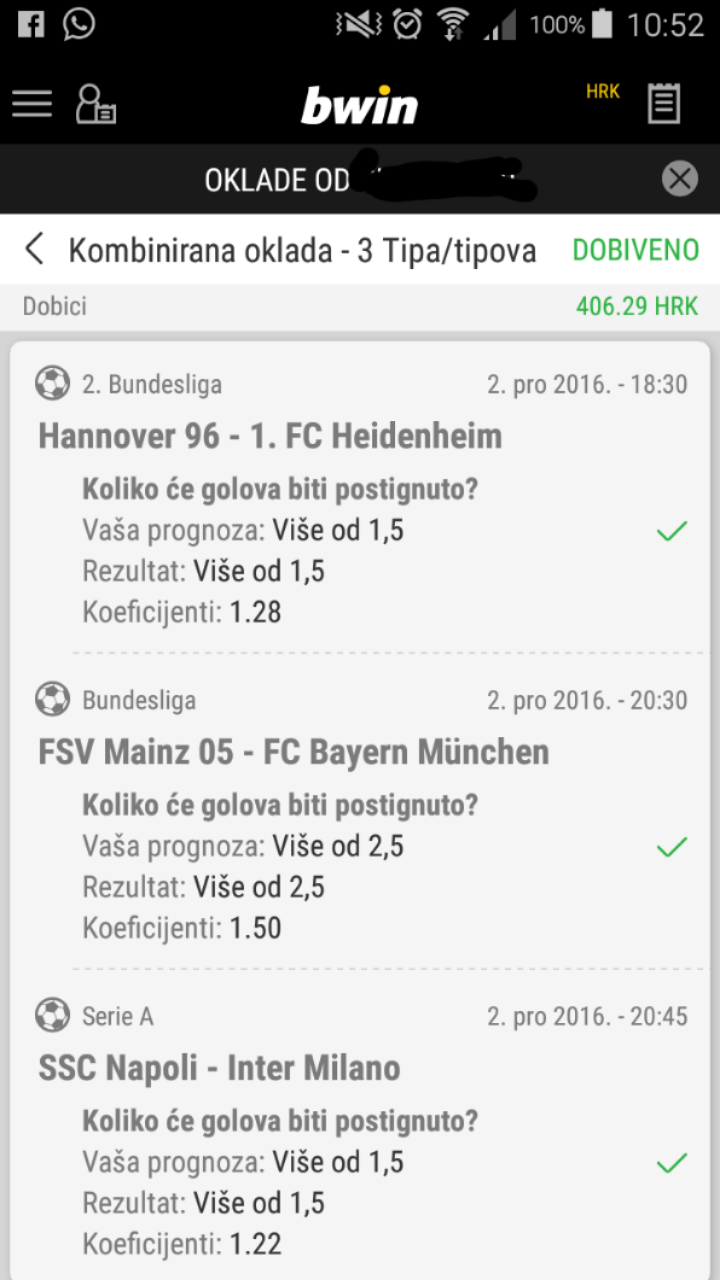Tap the HRK currency label
Viewport: 720px width, 1280px height.
603,91
